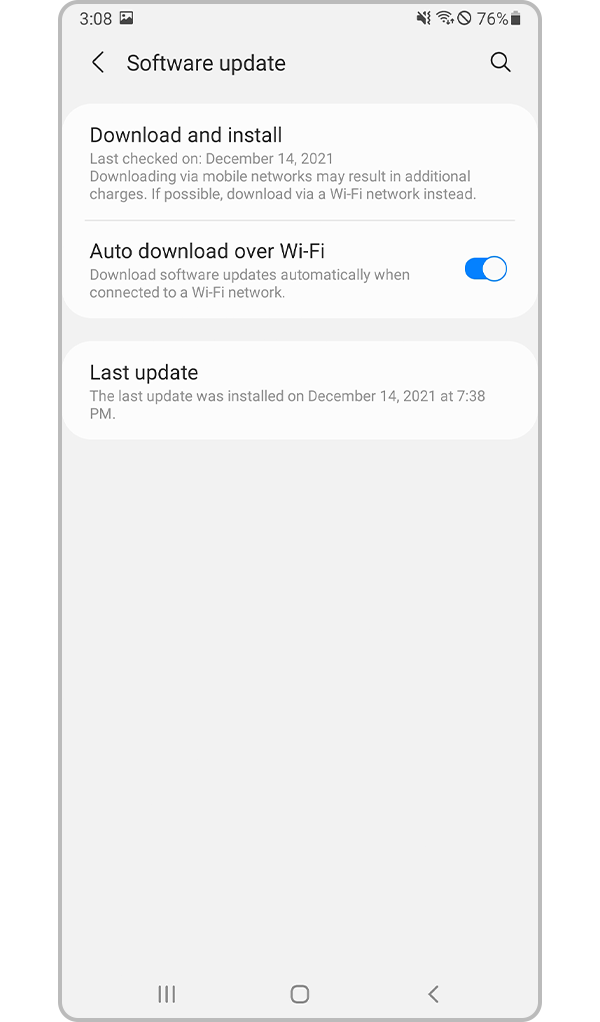Screen dimensions: 600x1022
Task: Go to the home screen
Action: tap(299, 994)
